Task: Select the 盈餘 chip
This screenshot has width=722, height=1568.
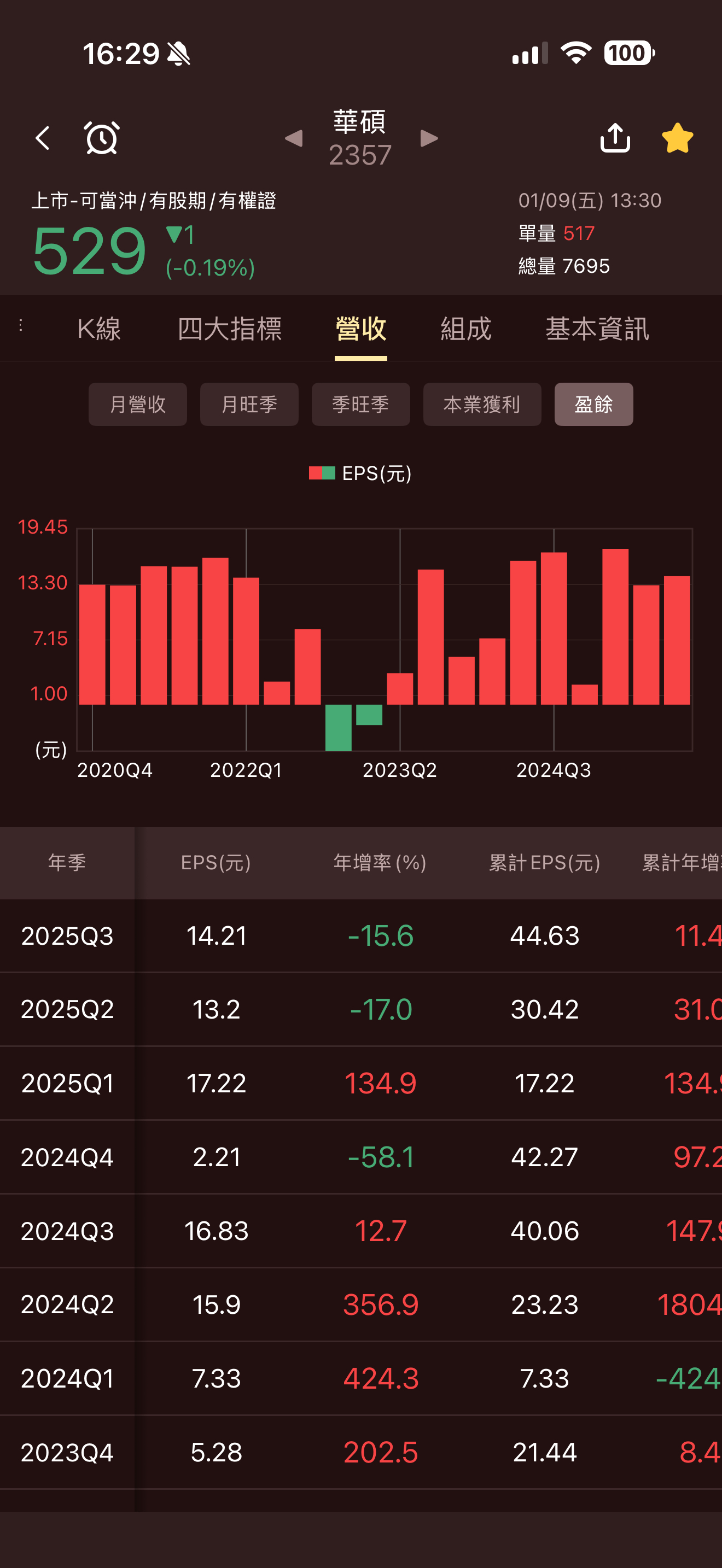Action: [593, 404]
